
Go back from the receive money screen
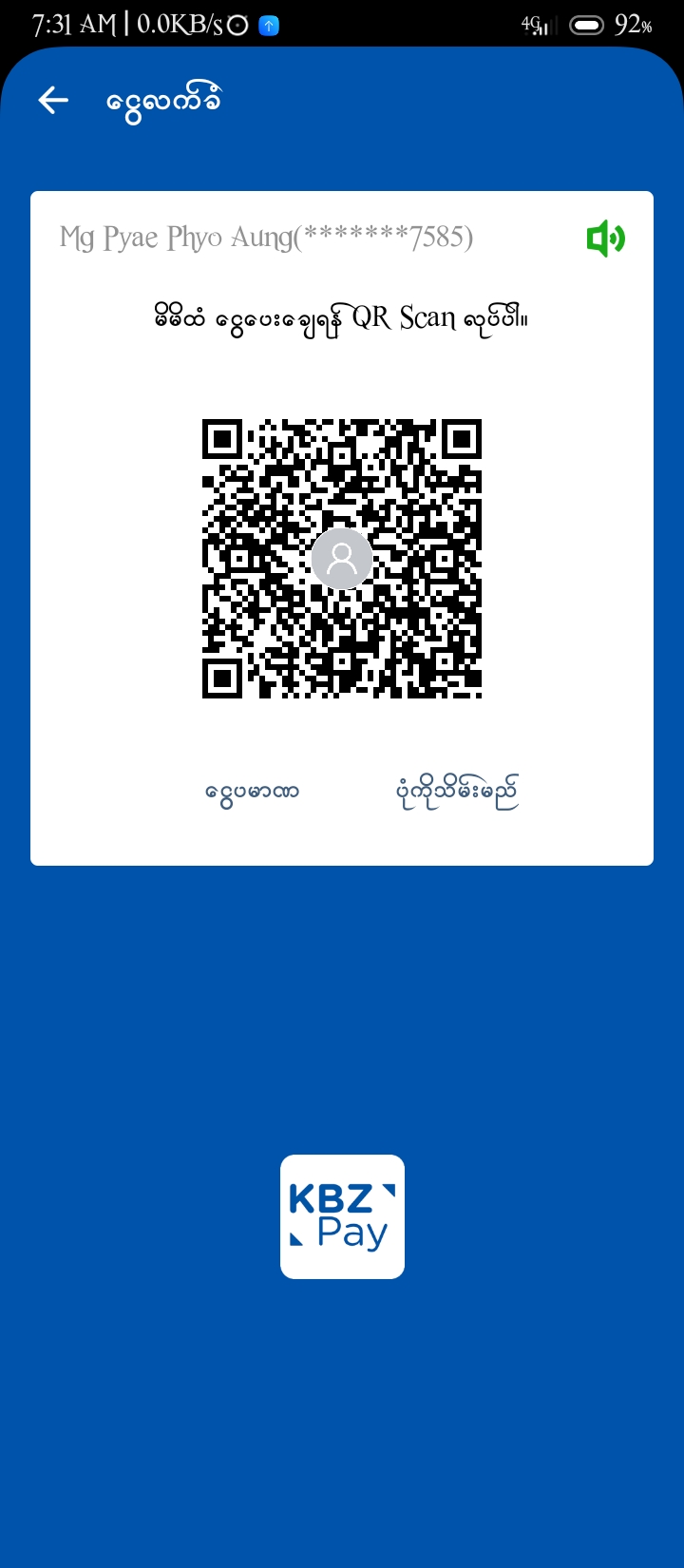point(53,100)
